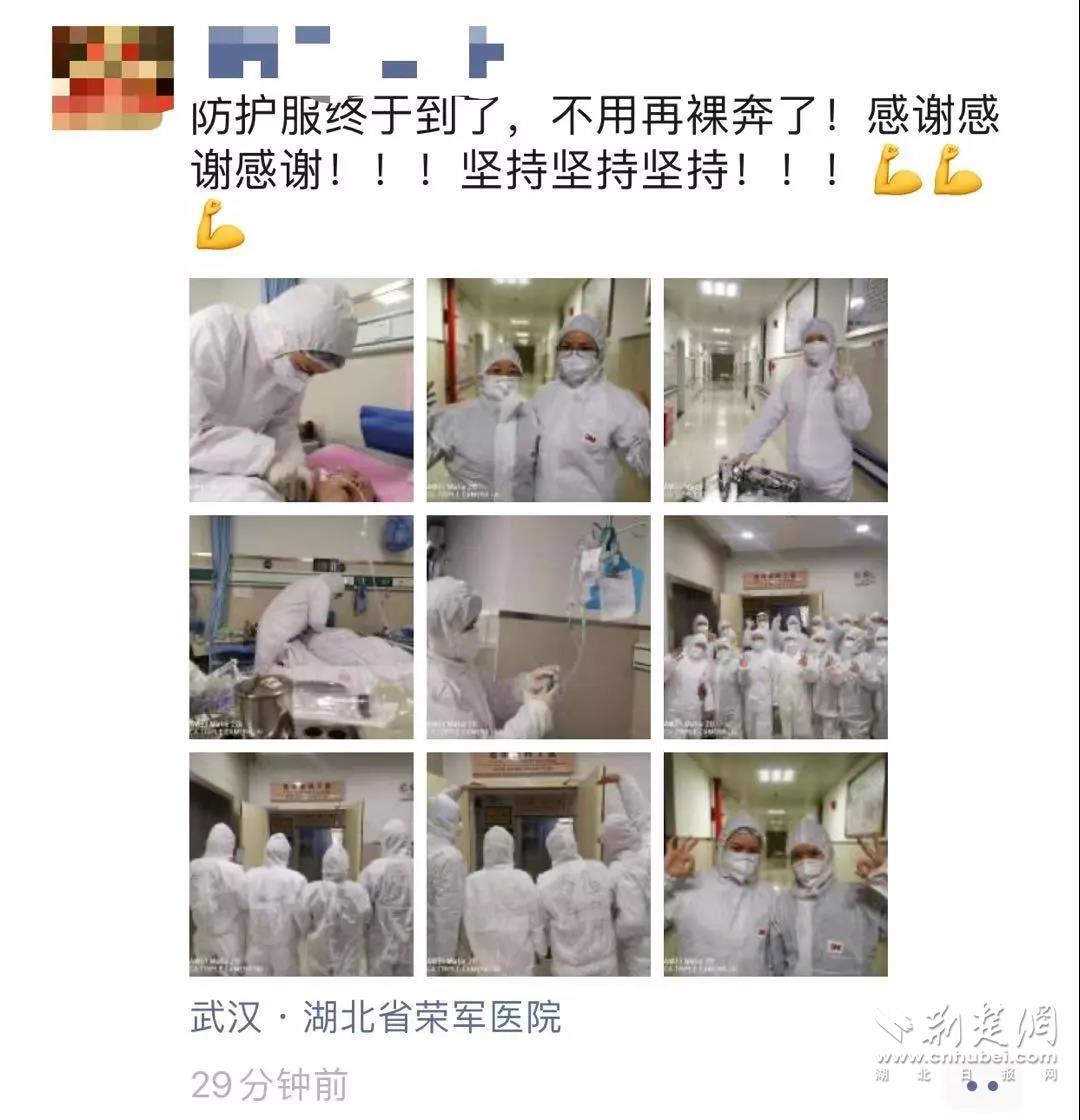
Task: View photo of two staff posing in corridor
Action: [538, 390]
